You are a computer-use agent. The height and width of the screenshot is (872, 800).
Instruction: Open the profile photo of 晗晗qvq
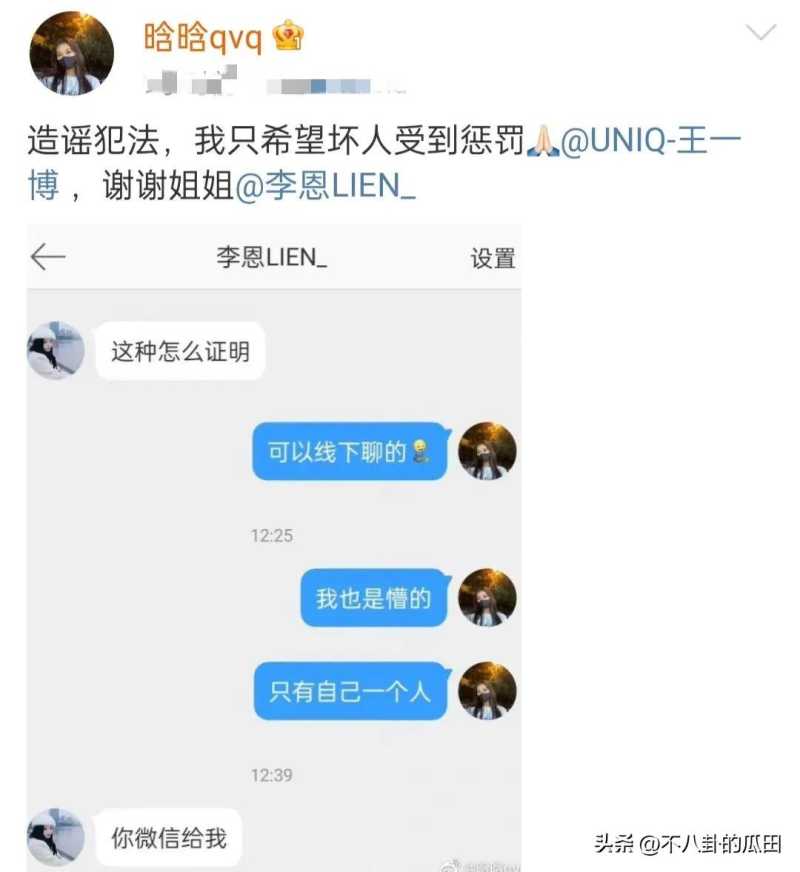[x=71, y=54]
